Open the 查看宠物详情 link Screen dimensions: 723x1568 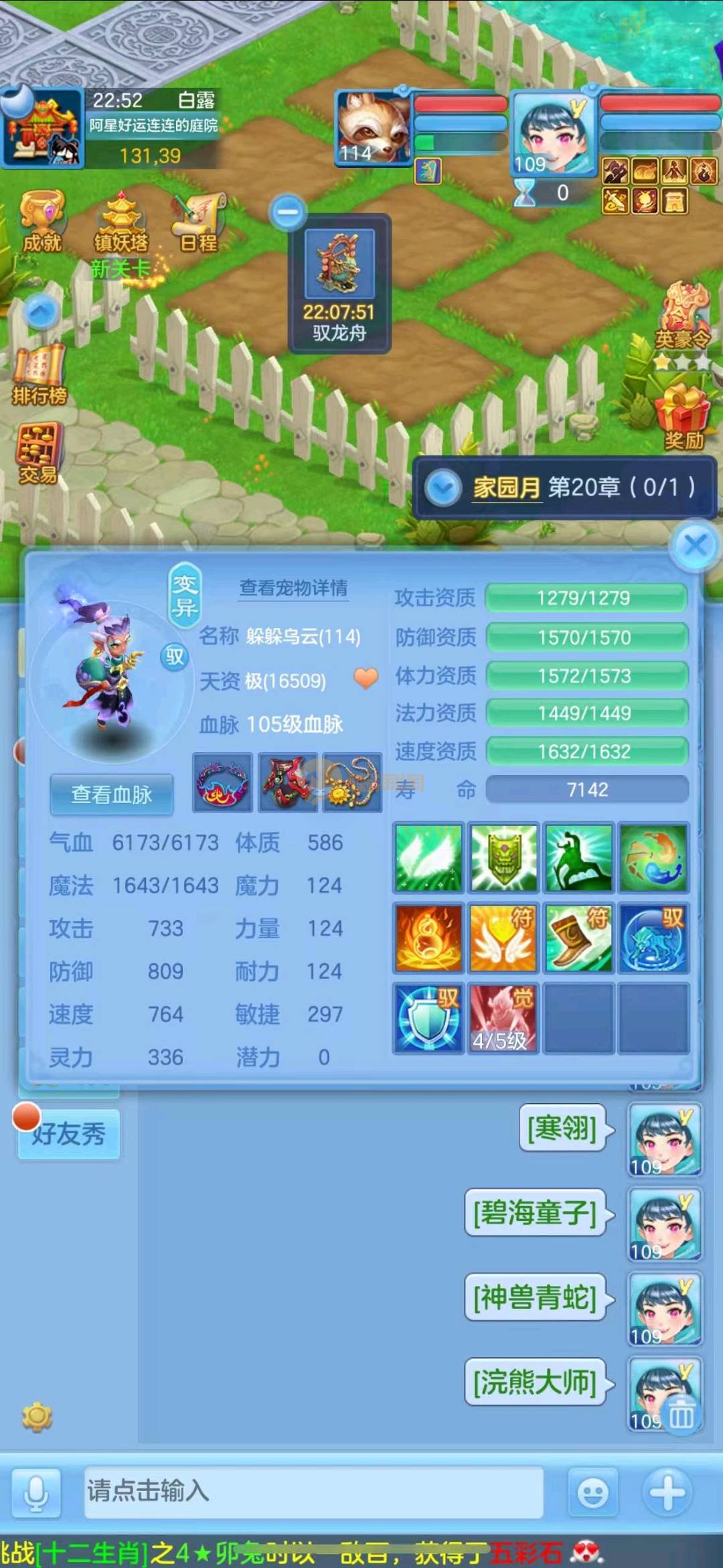point(294,588)
